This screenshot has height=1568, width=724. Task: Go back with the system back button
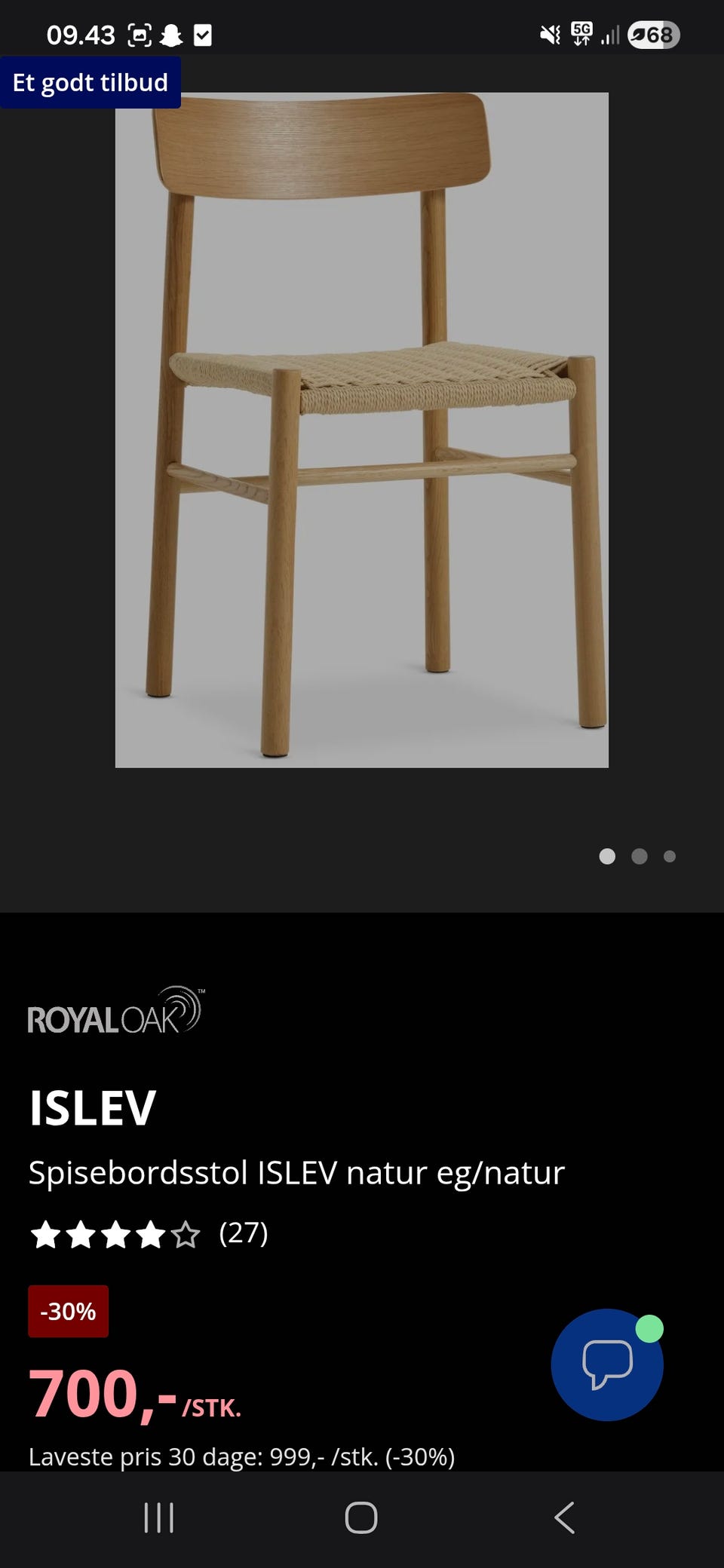coord(564,1517)
